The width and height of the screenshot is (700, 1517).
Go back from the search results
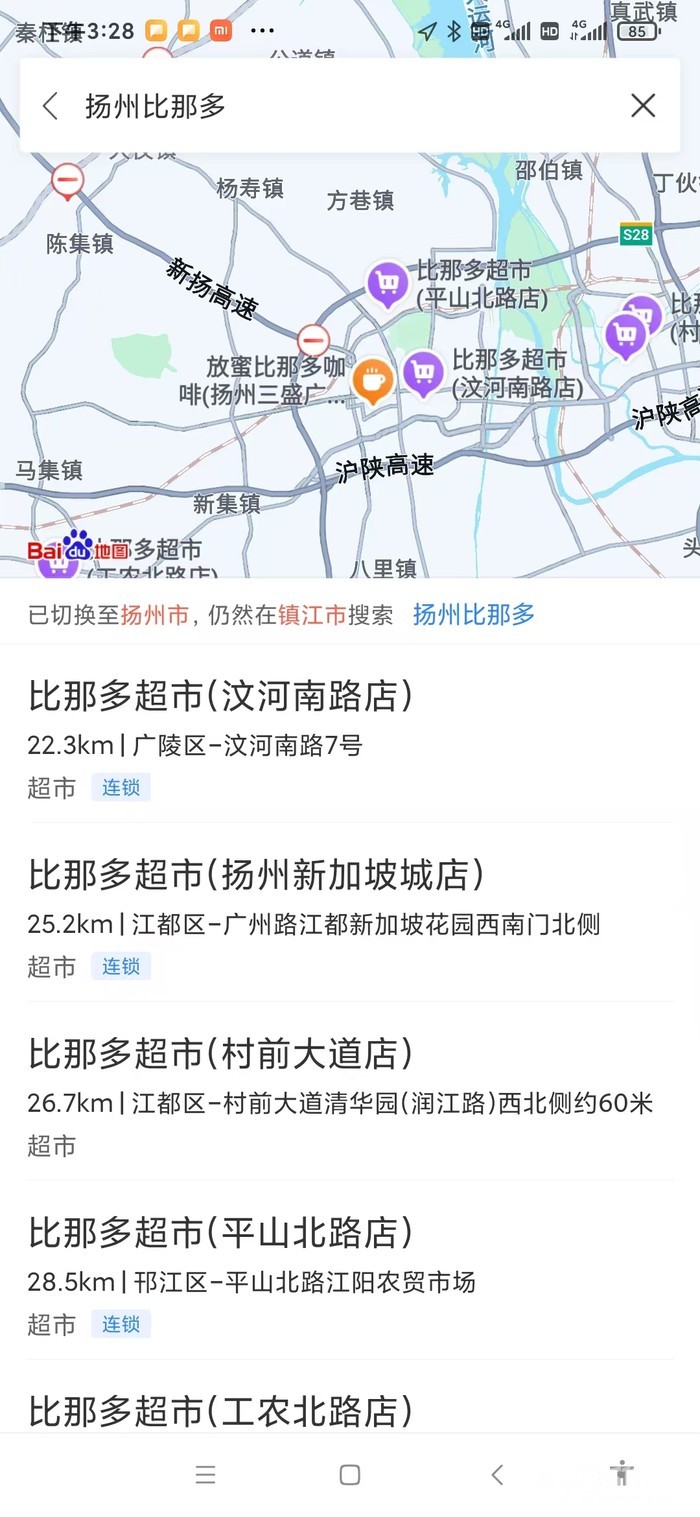[x=51, y=106]
